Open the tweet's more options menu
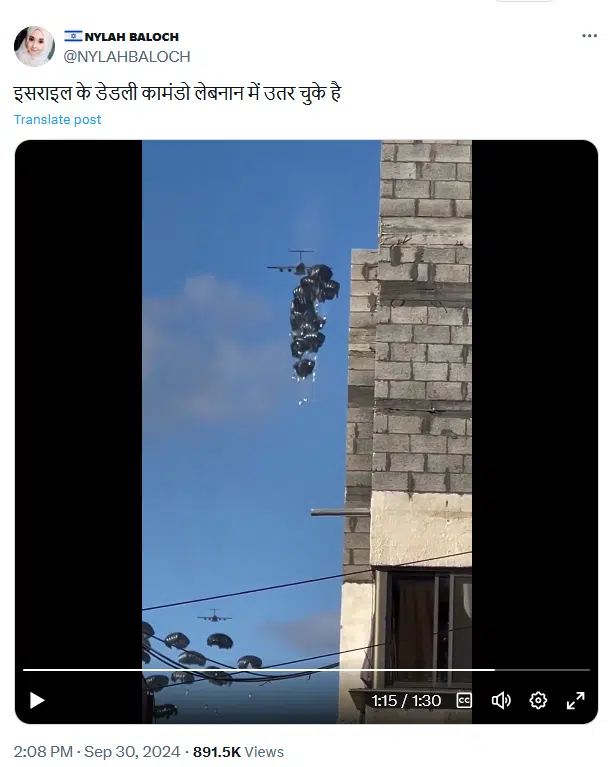This screenshot has width=611, height=767. pos(589,36)
